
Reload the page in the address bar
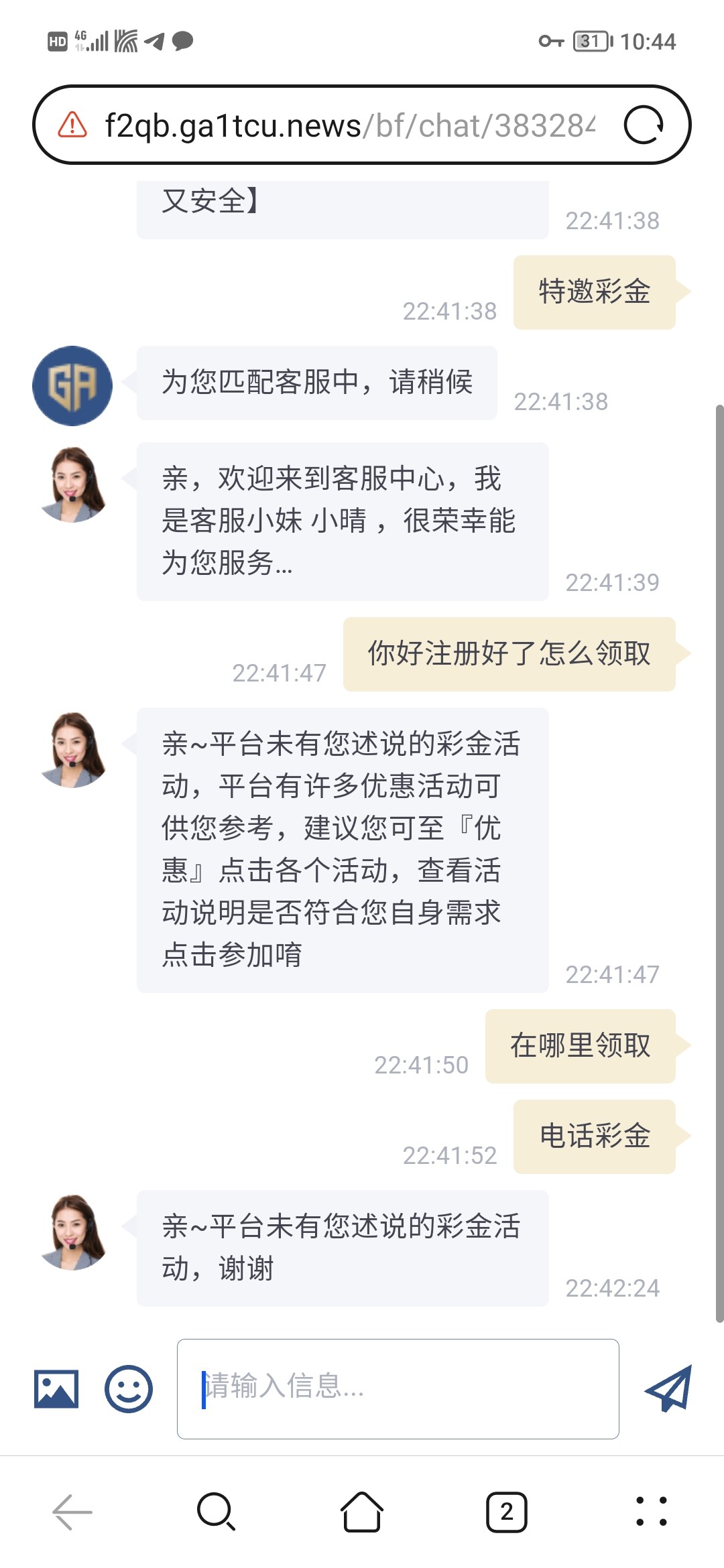point(644,125)
